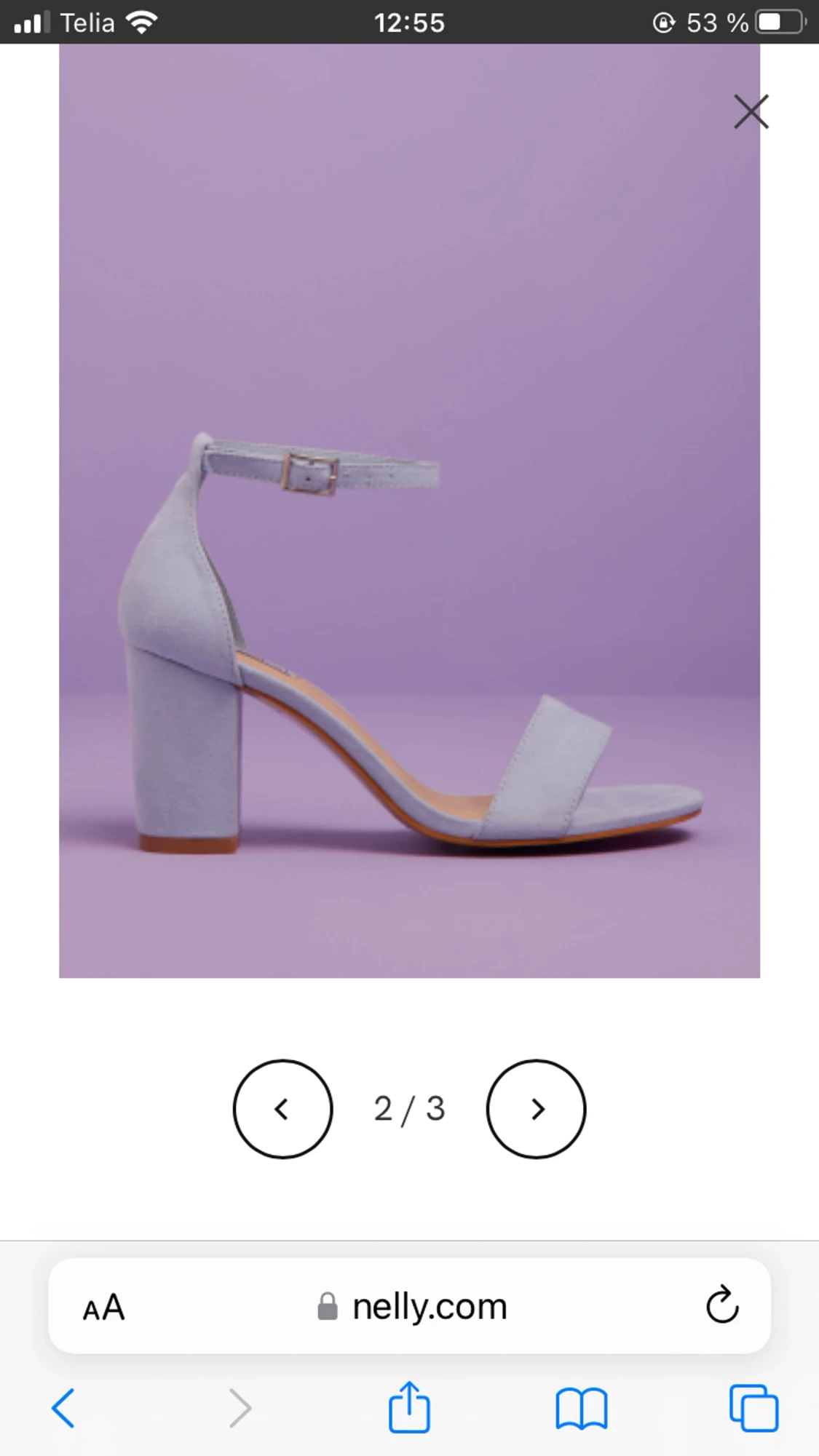Open the tab overview

753,1408
